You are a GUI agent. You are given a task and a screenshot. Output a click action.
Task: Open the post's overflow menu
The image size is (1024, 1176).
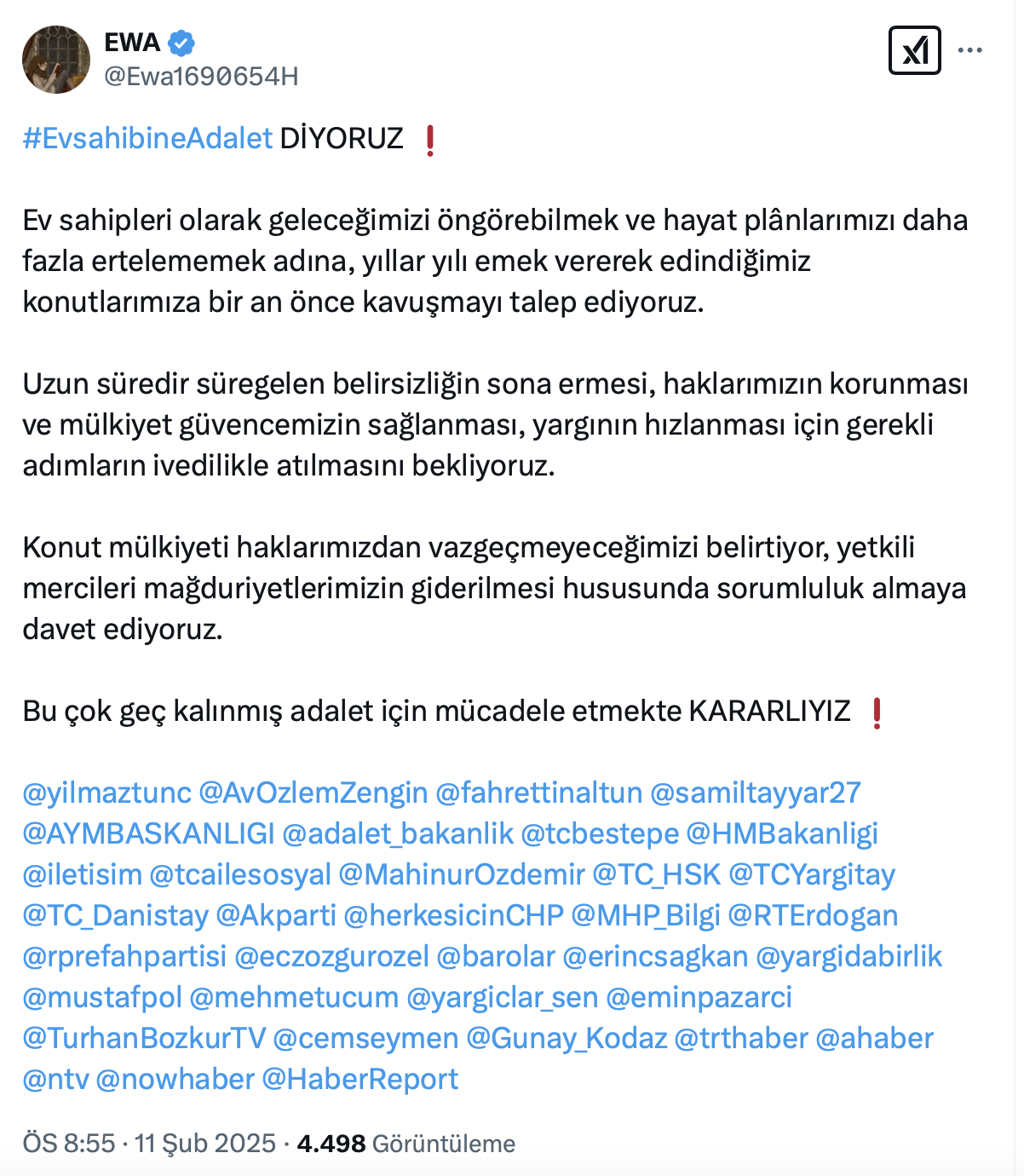pyautogui.click(x=969, y=51)
